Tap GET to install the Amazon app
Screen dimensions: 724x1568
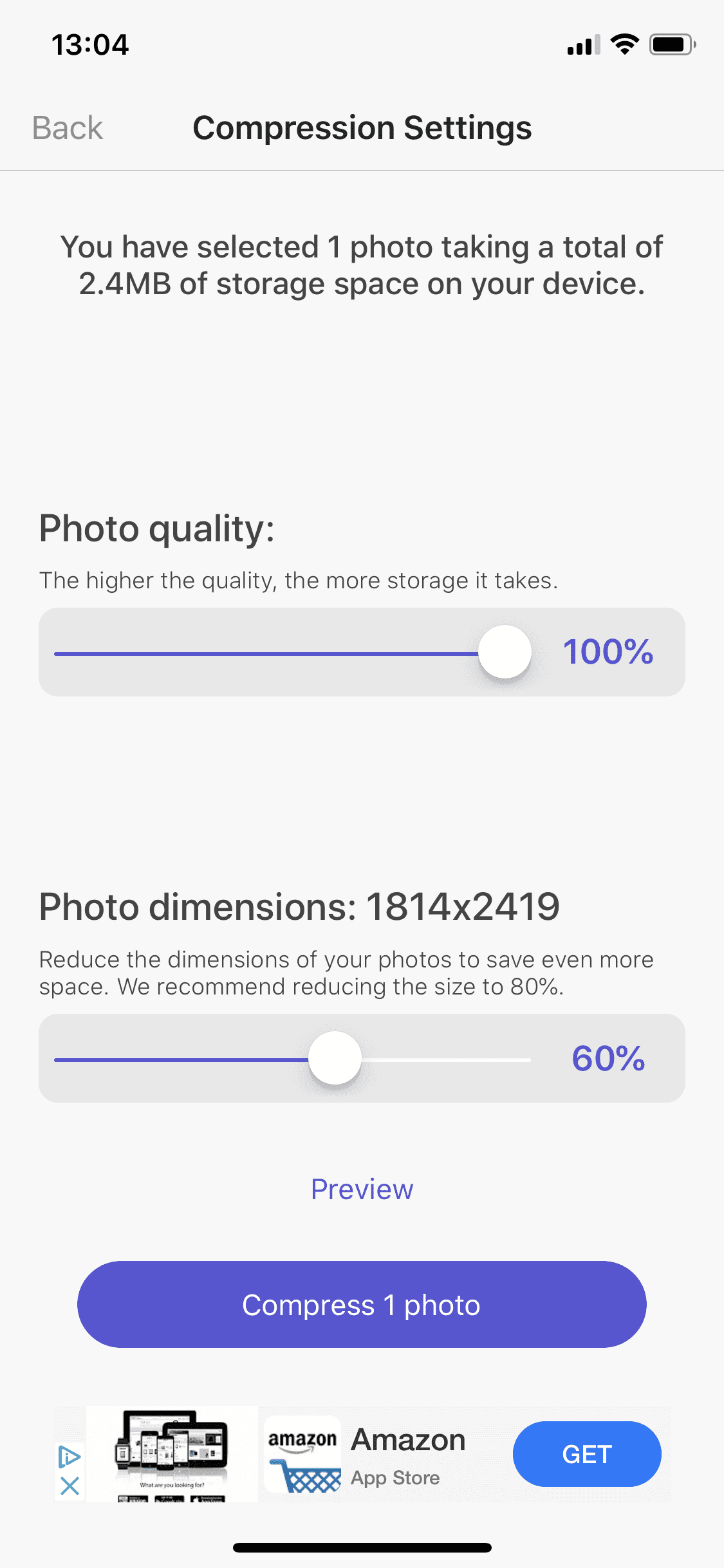[x=586, y=1453]
